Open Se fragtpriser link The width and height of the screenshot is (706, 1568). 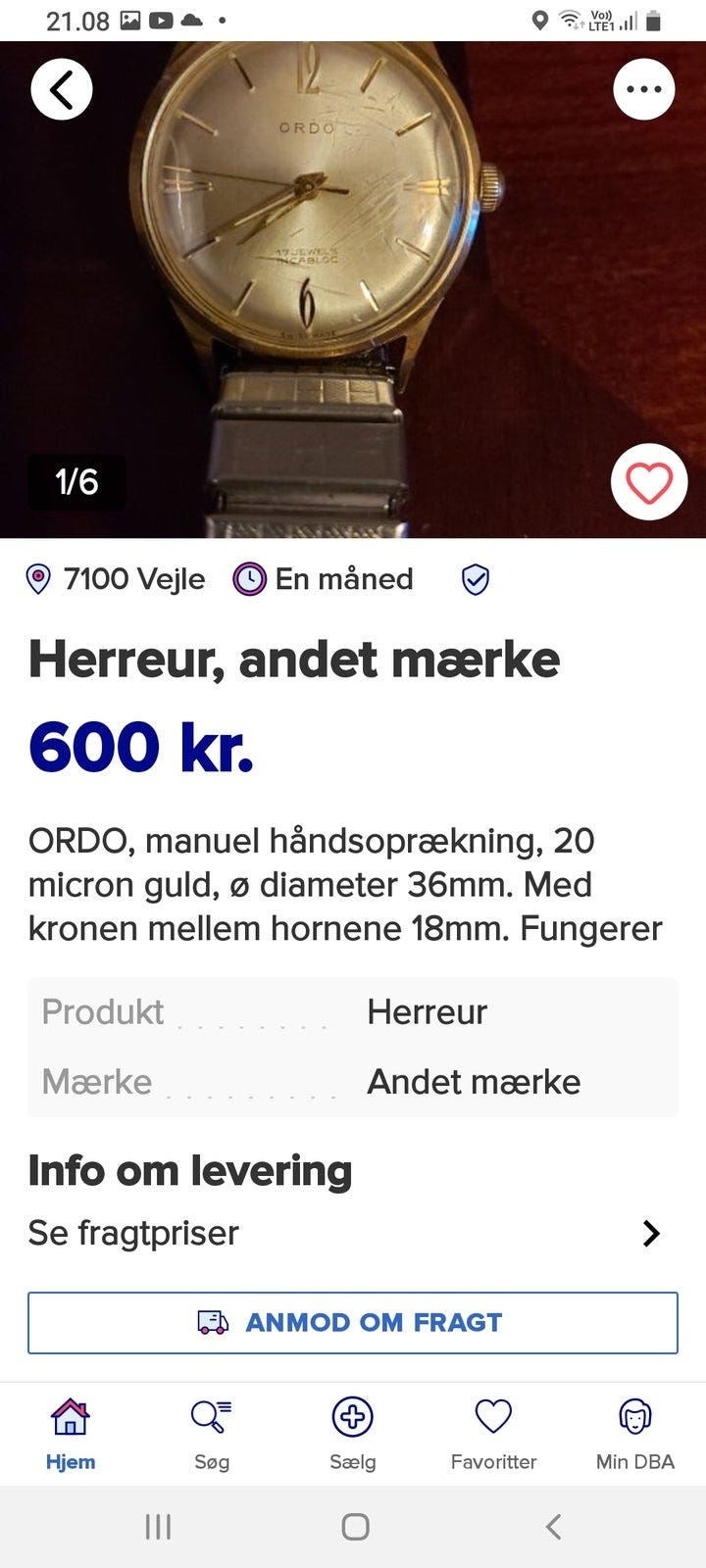click(133, 1233)
